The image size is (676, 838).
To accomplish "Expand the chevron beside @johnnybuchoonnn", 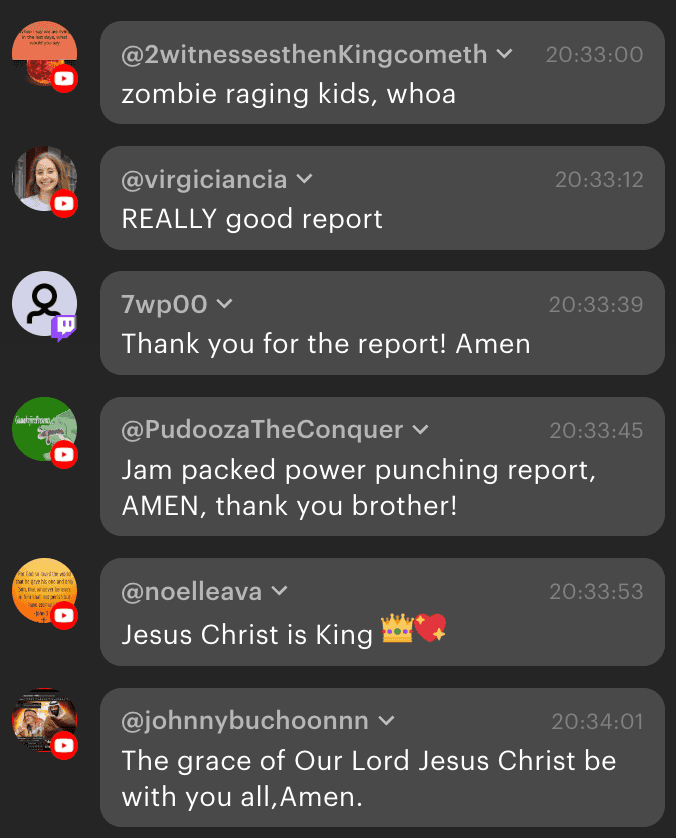I will point(386,721).
